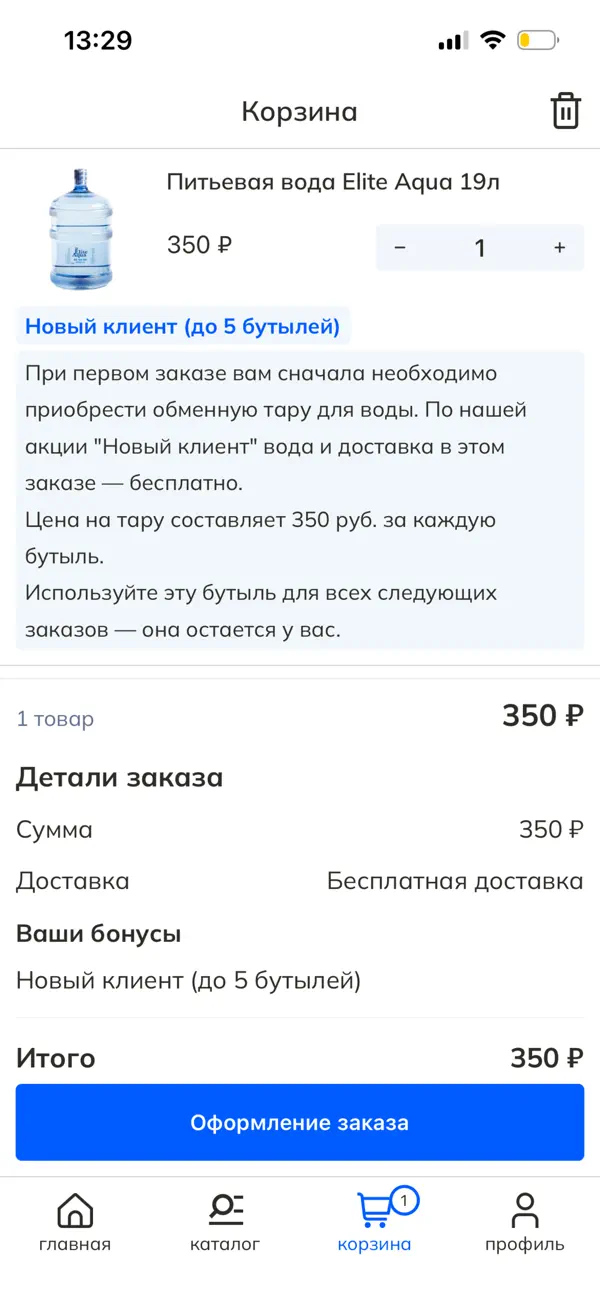Open the Elite Aqua 19л product image
The height and width of the screenshot is (1299, 600).
pos(80,229)
